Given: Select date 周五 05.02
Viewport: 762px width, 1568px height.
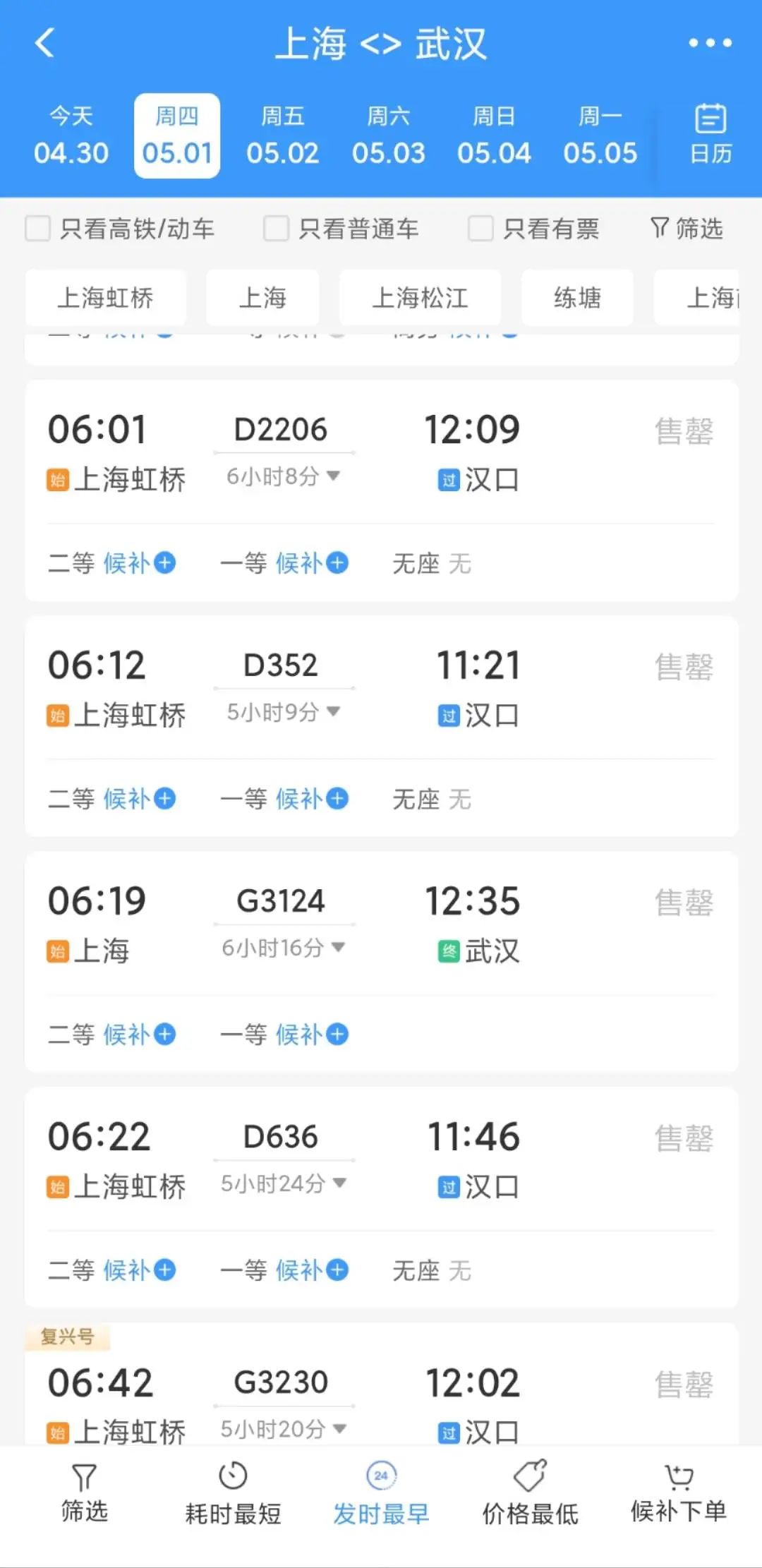Looking at the screenshot, I should pyautogui.click(x=282, y=135).
